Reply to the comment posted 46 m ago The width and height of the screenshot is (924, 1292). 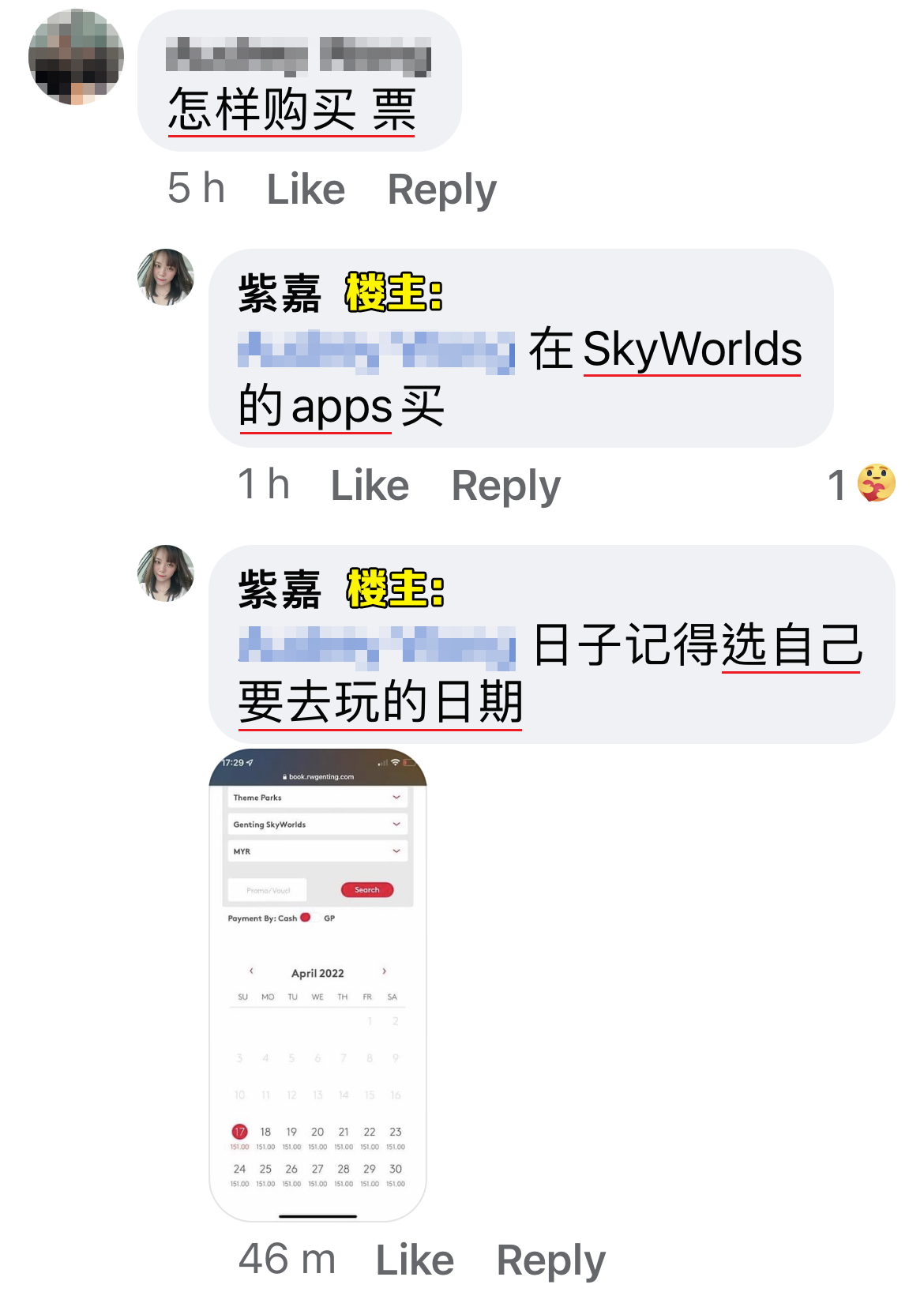pyautogui.click(x=550, y=1260)
